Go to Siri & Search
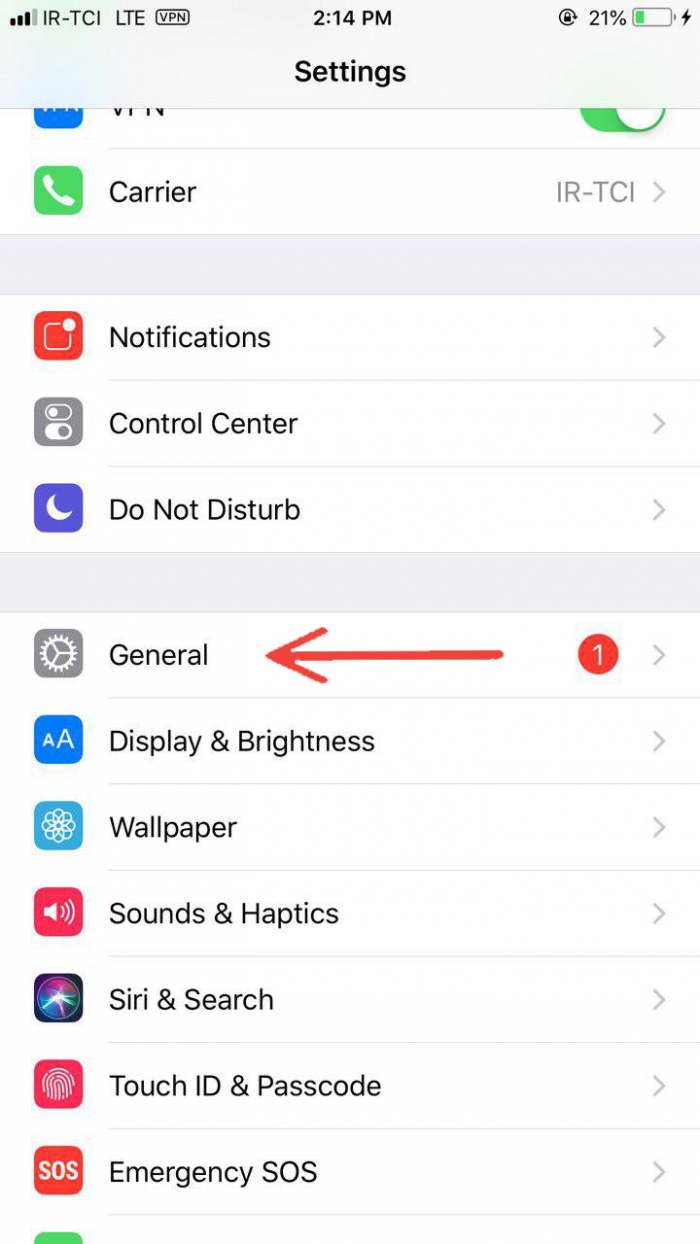The width and height of the screenshot is (700, 1244). pos(350,1000)
